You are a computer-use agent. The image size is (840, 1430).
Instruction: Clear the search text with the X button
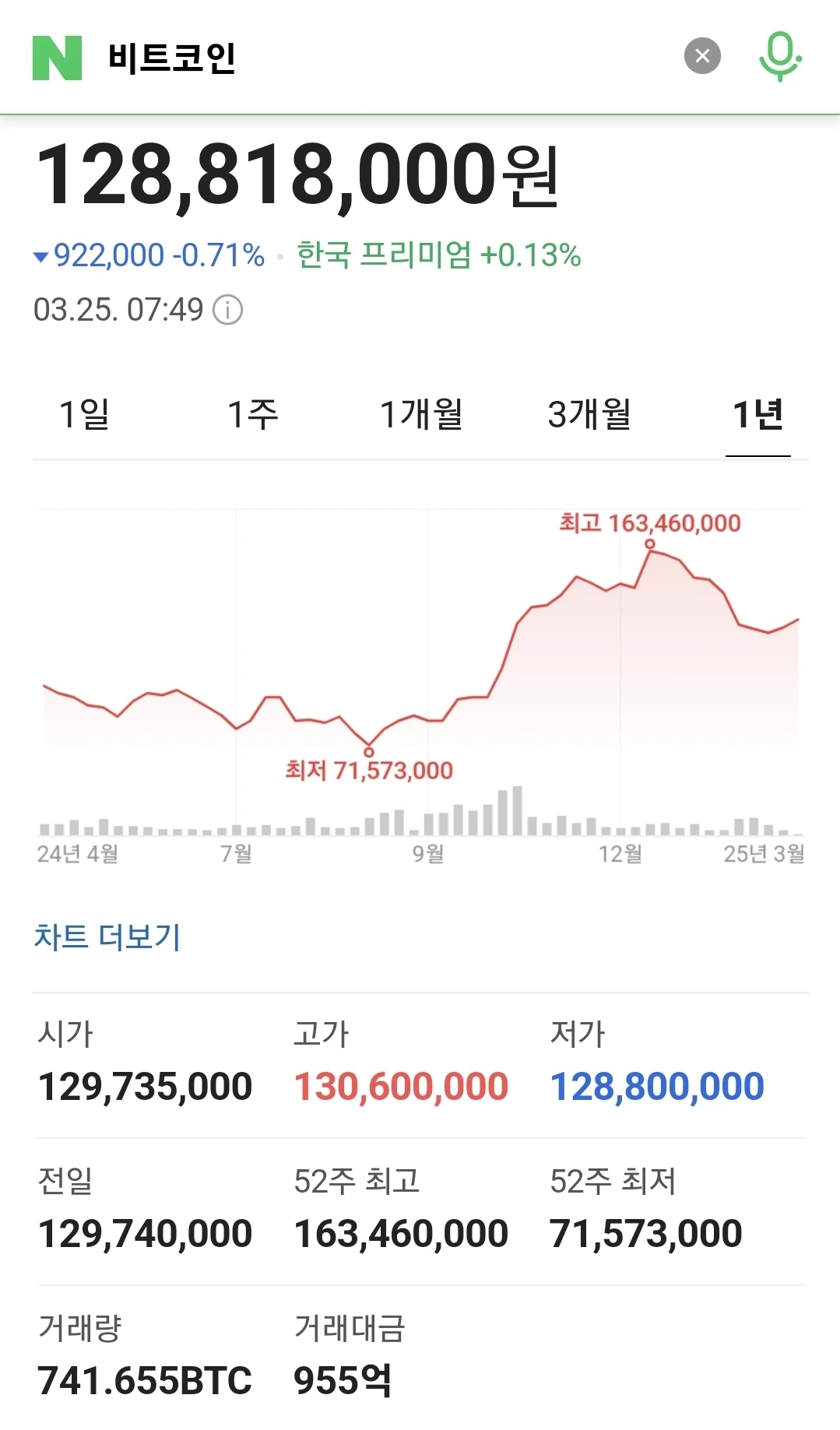pos(702,56)
